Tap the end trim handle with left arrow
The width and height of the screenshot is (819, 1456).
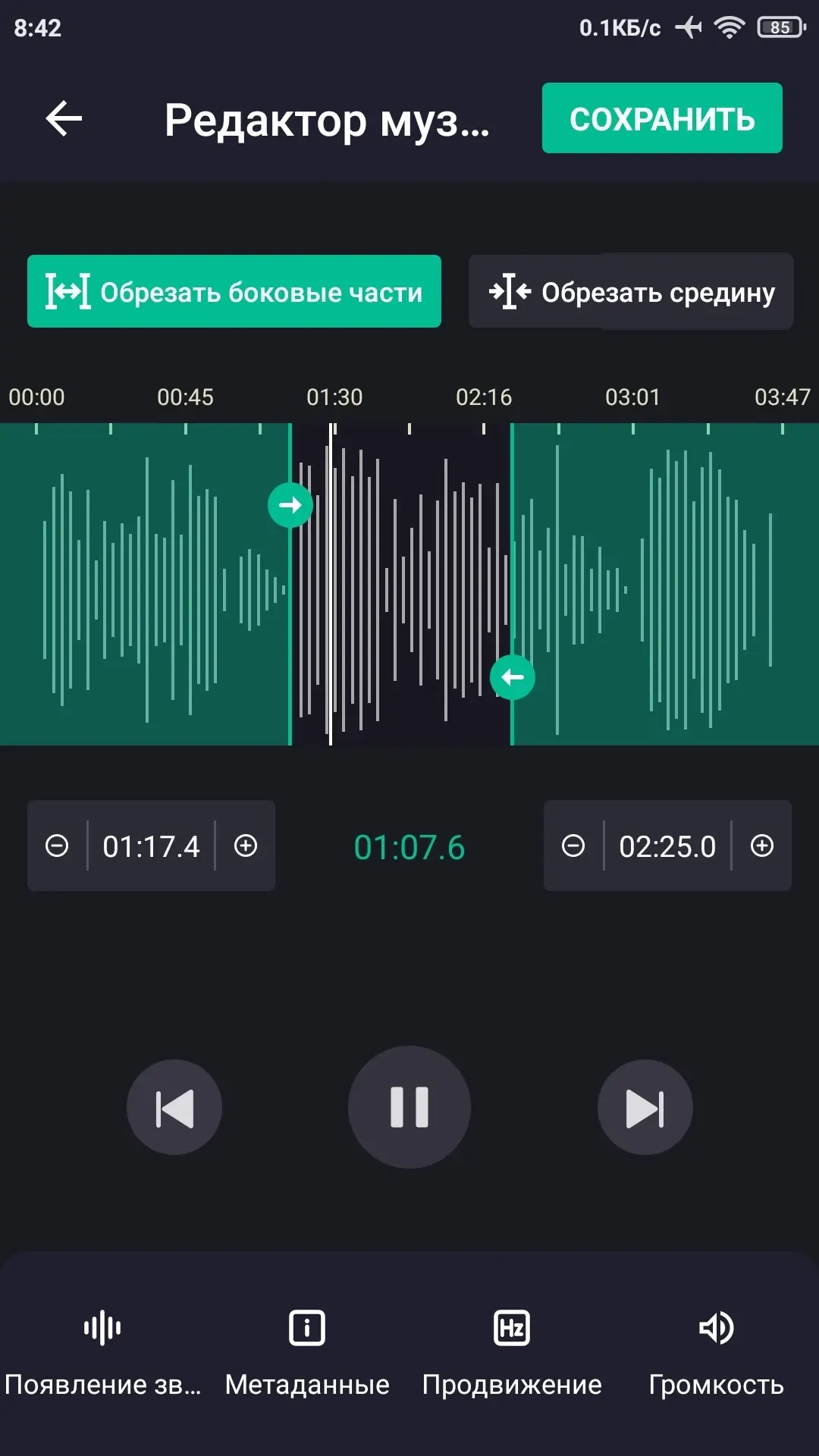[x=513, y=677]
